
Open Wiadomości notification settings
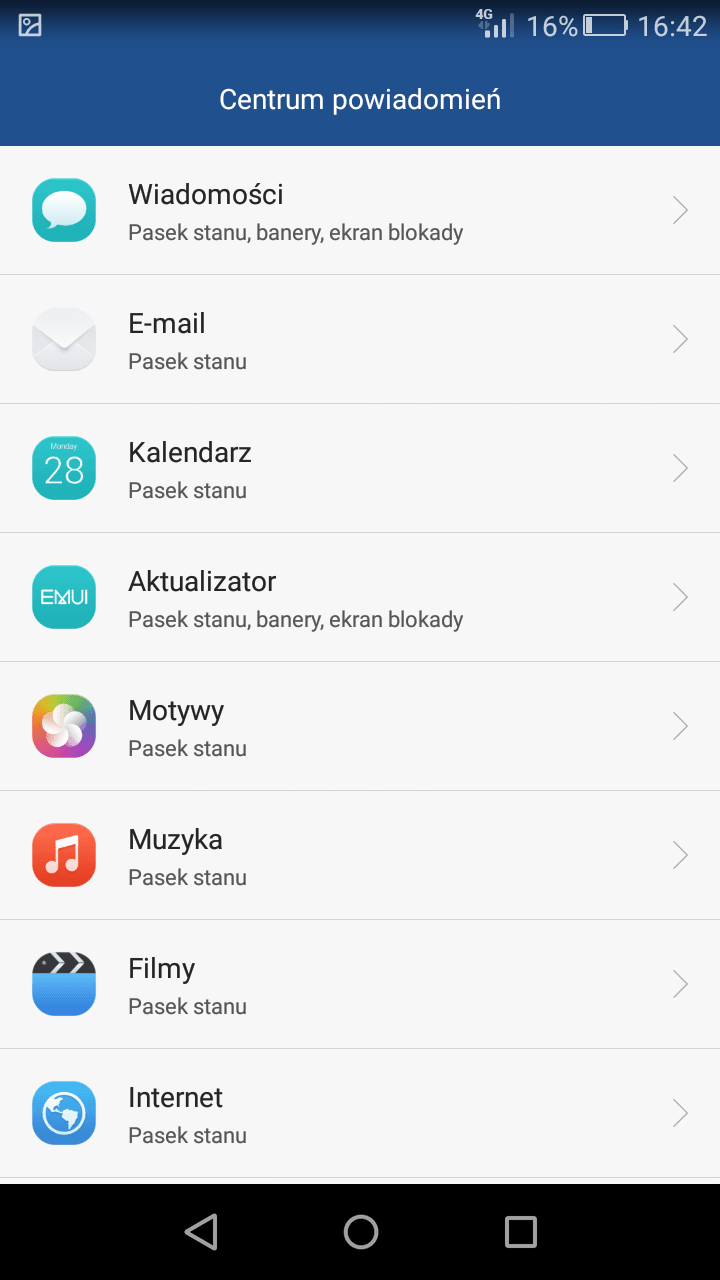pos(360,210)
